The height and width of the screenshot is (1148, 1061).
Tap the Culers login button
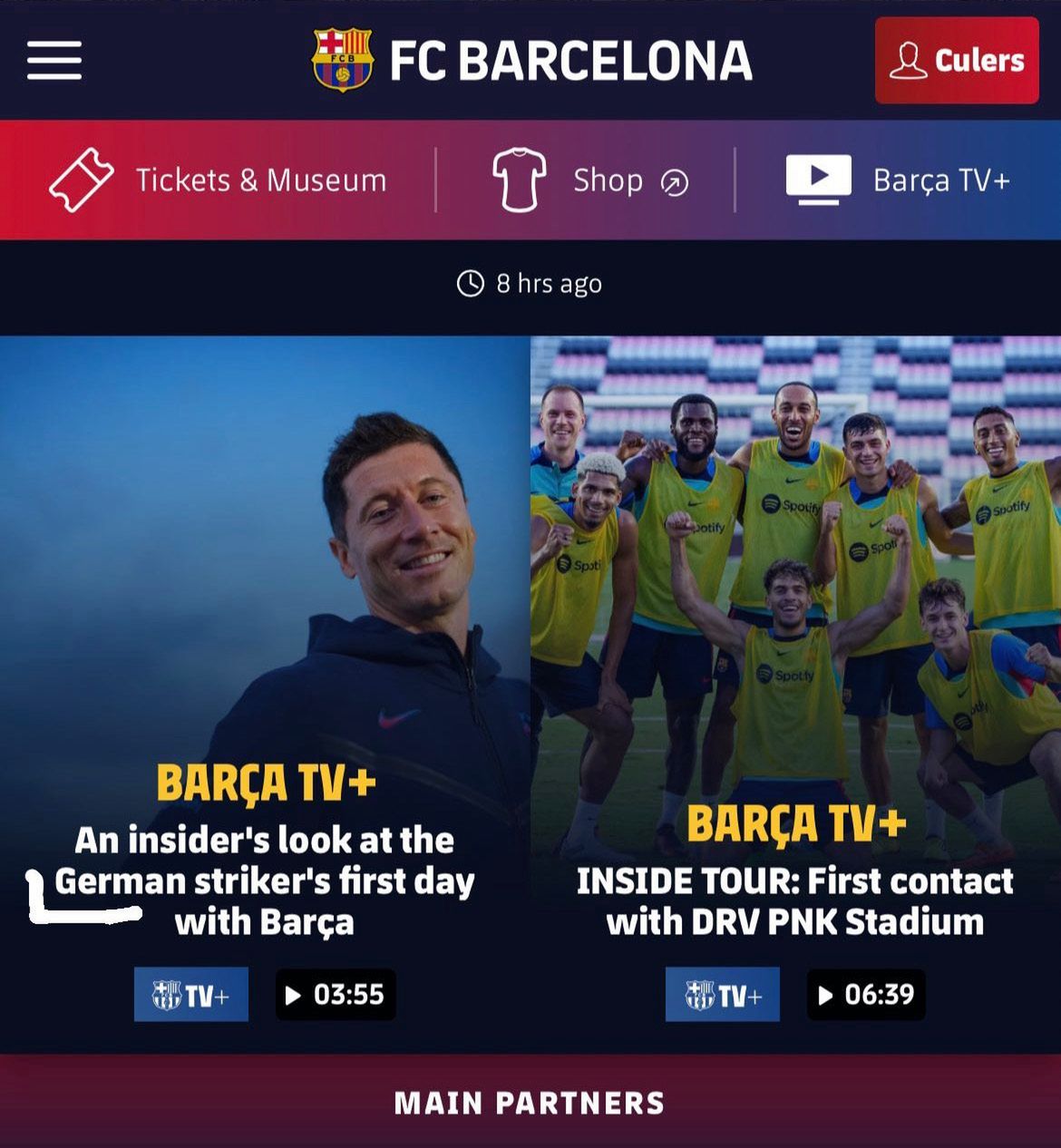pos(957,61)
